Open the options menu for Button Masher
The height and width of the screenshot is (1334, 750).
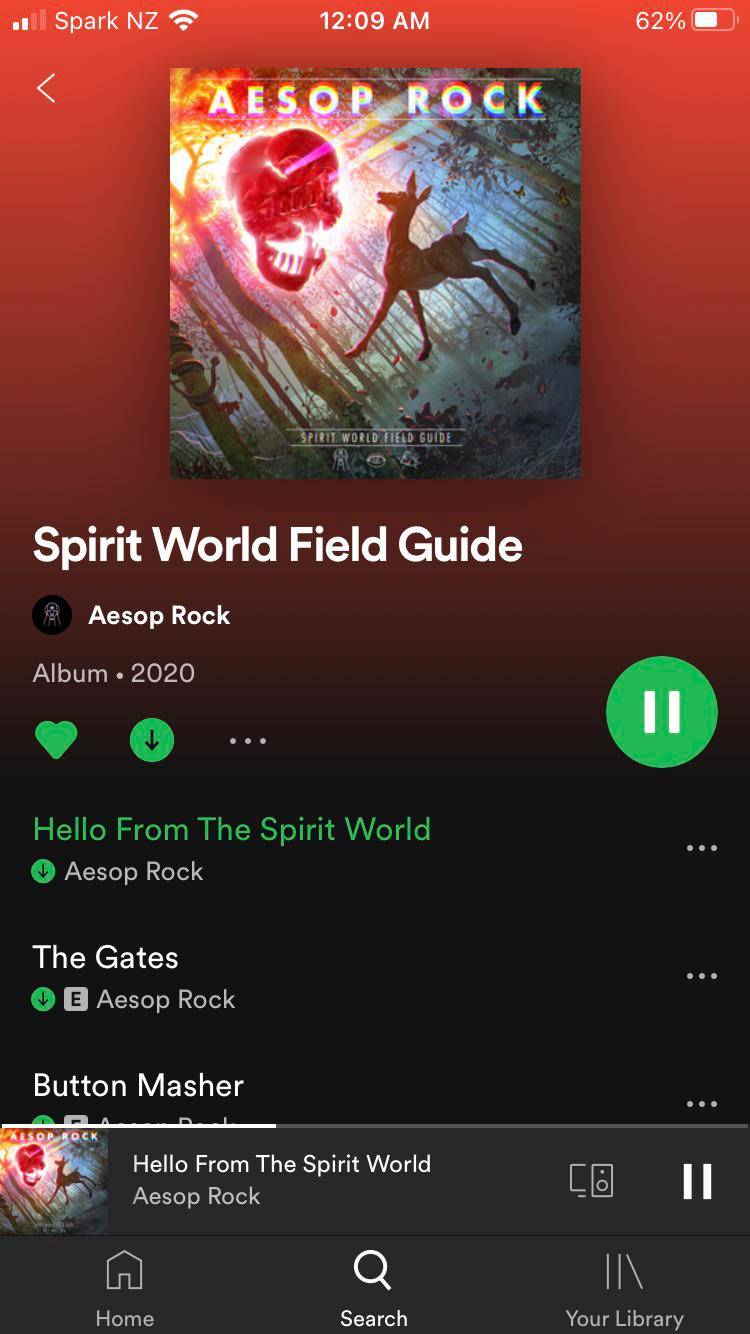coord(701,1103)
